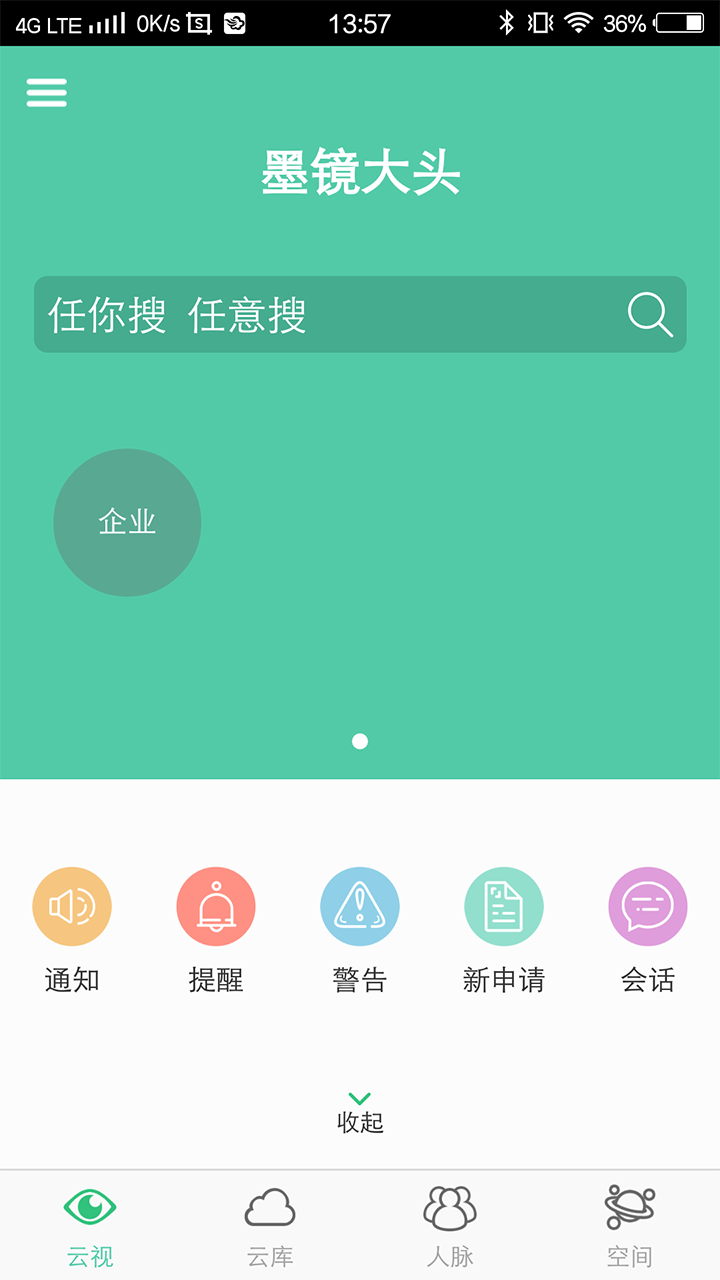Viewport: 720px width, 1280px height.
Task: Open the hamburger navigation menu
Action: 46,92
